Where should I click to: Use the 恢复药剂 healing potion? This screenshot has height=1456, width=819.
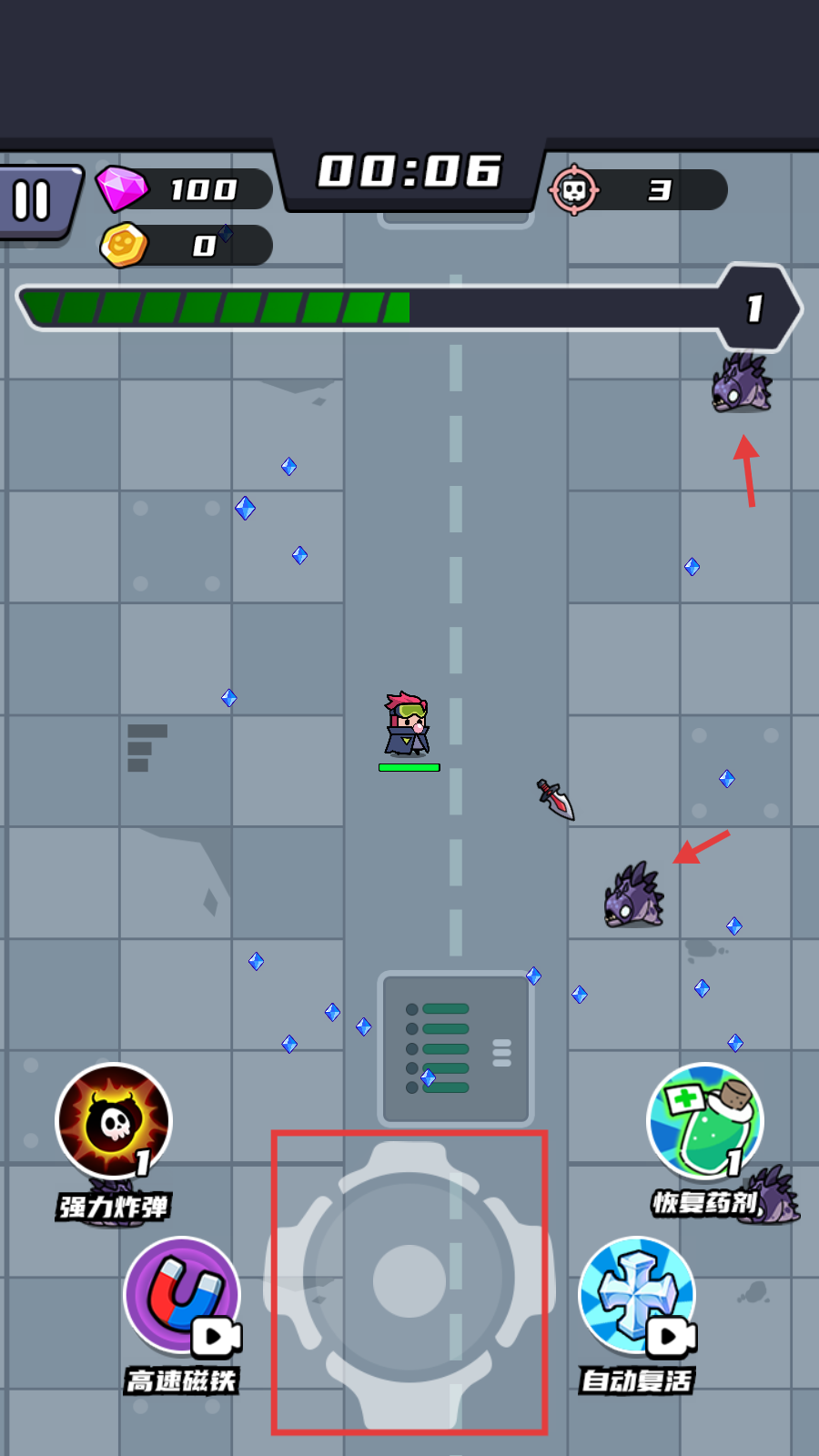point(704,1121)
